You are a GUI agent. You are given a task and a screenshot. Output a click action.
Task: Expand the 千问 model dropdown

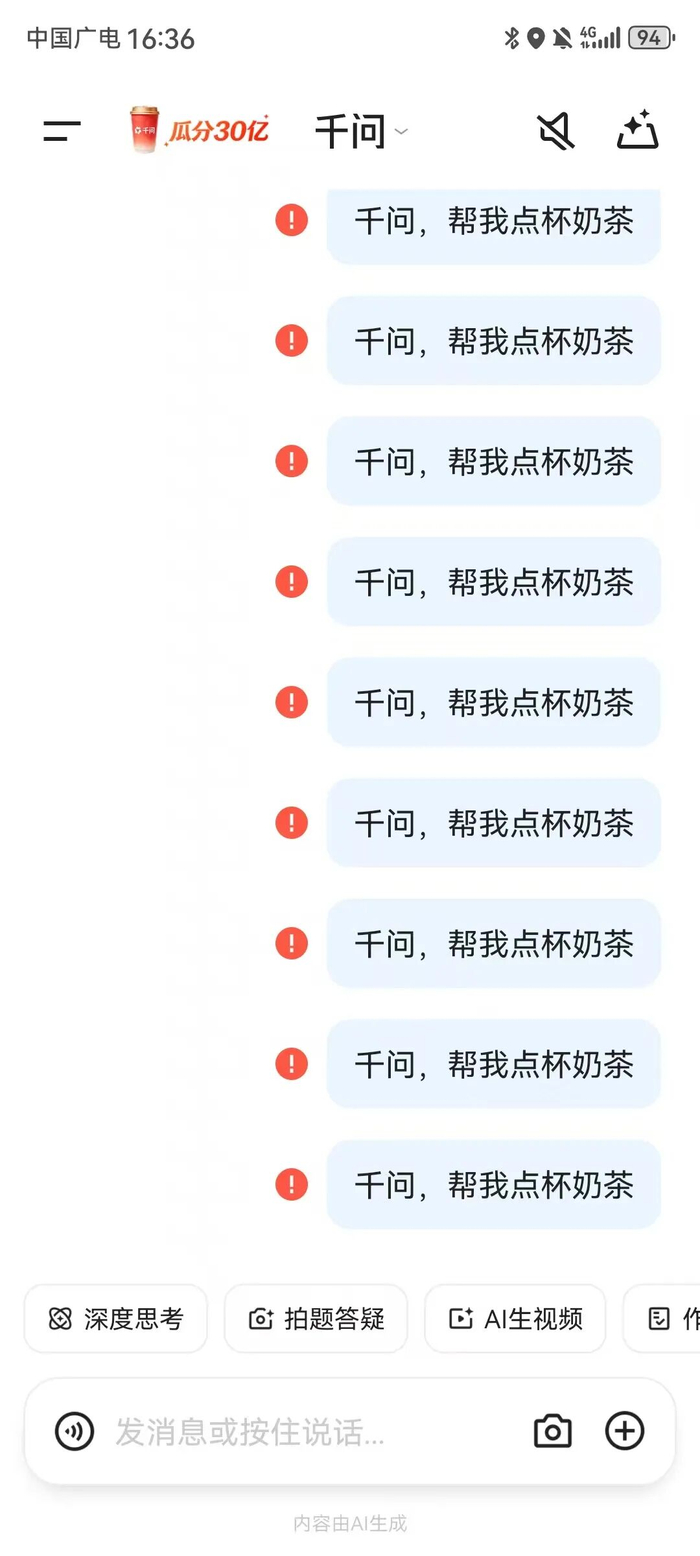pyautogui.click(x=361, y=132)
